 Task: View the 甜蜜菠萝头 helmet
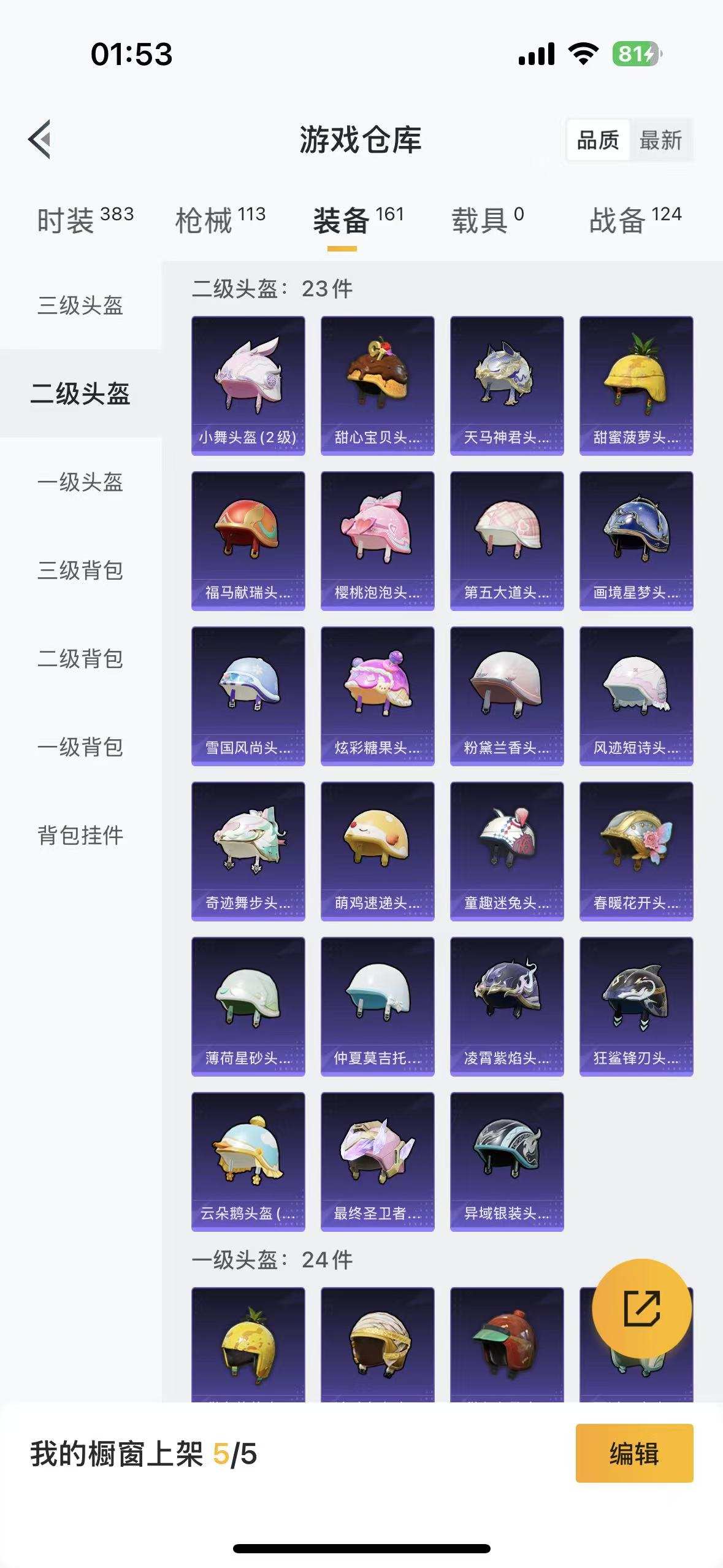(636, 385)
